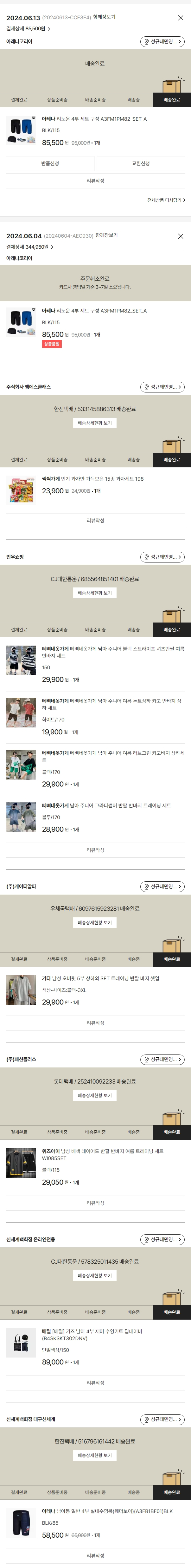The height and width of the screenshot is (1568, 191).
Task: View CJ대한통운 685564851401 delivery tracking
Action: tap(95, 592)
